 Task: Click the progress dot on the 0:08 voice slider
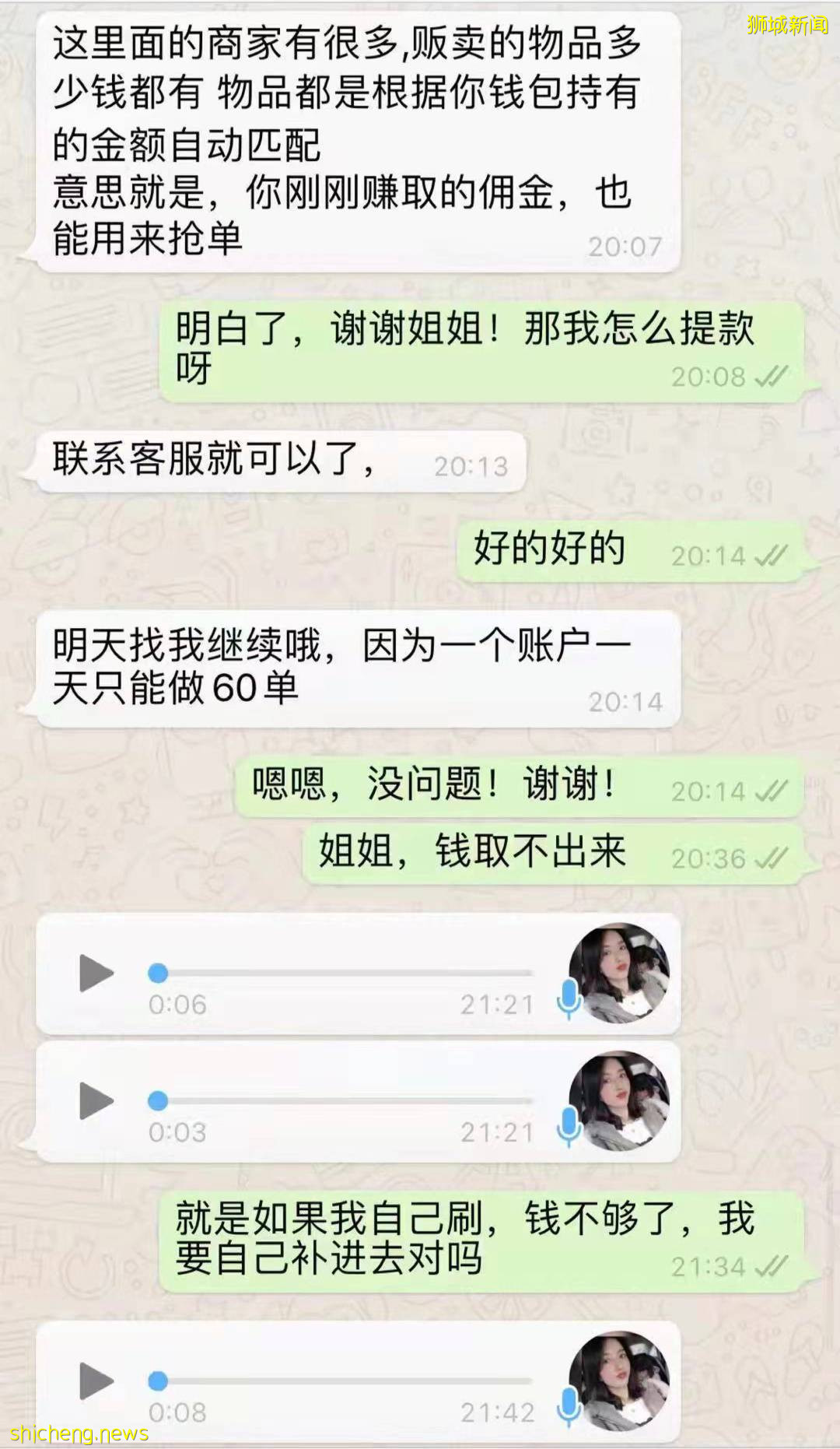[159, 1378]
